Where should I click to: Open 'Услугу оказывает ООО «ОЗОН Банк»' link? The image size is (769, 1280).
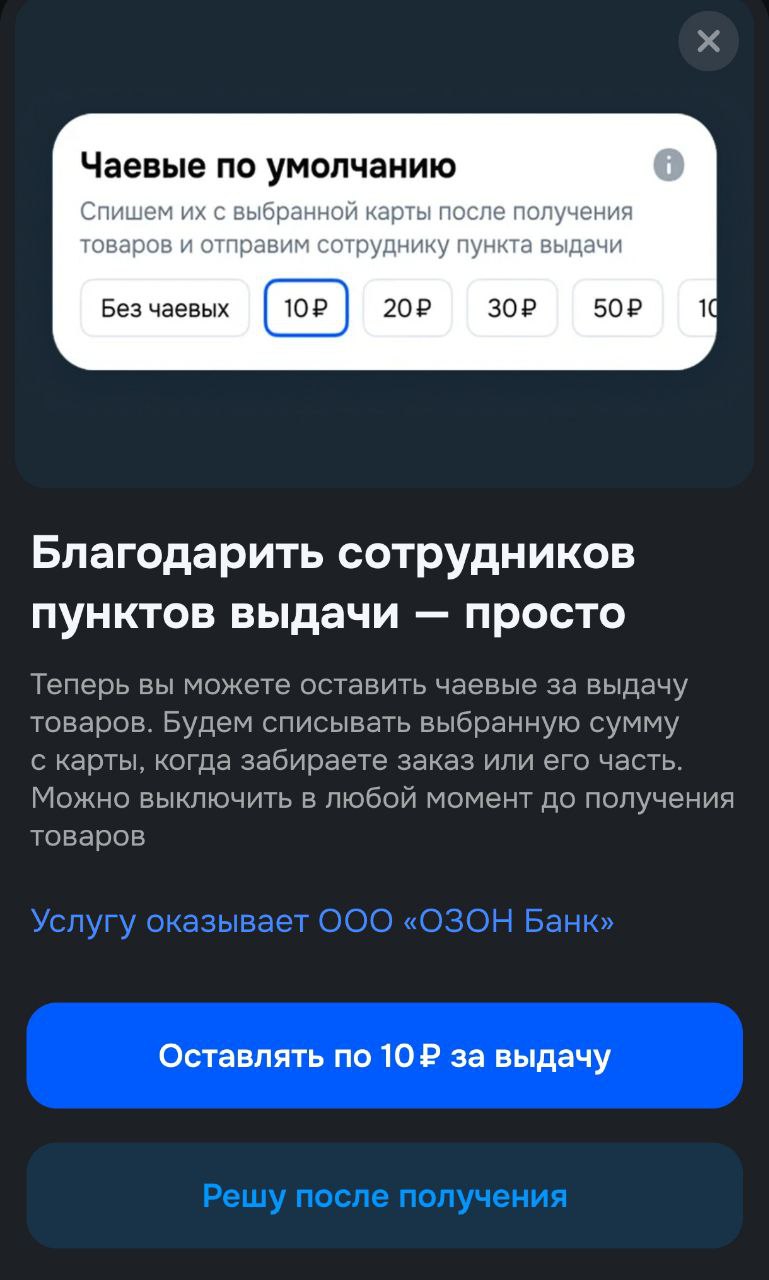pos(322,920)
